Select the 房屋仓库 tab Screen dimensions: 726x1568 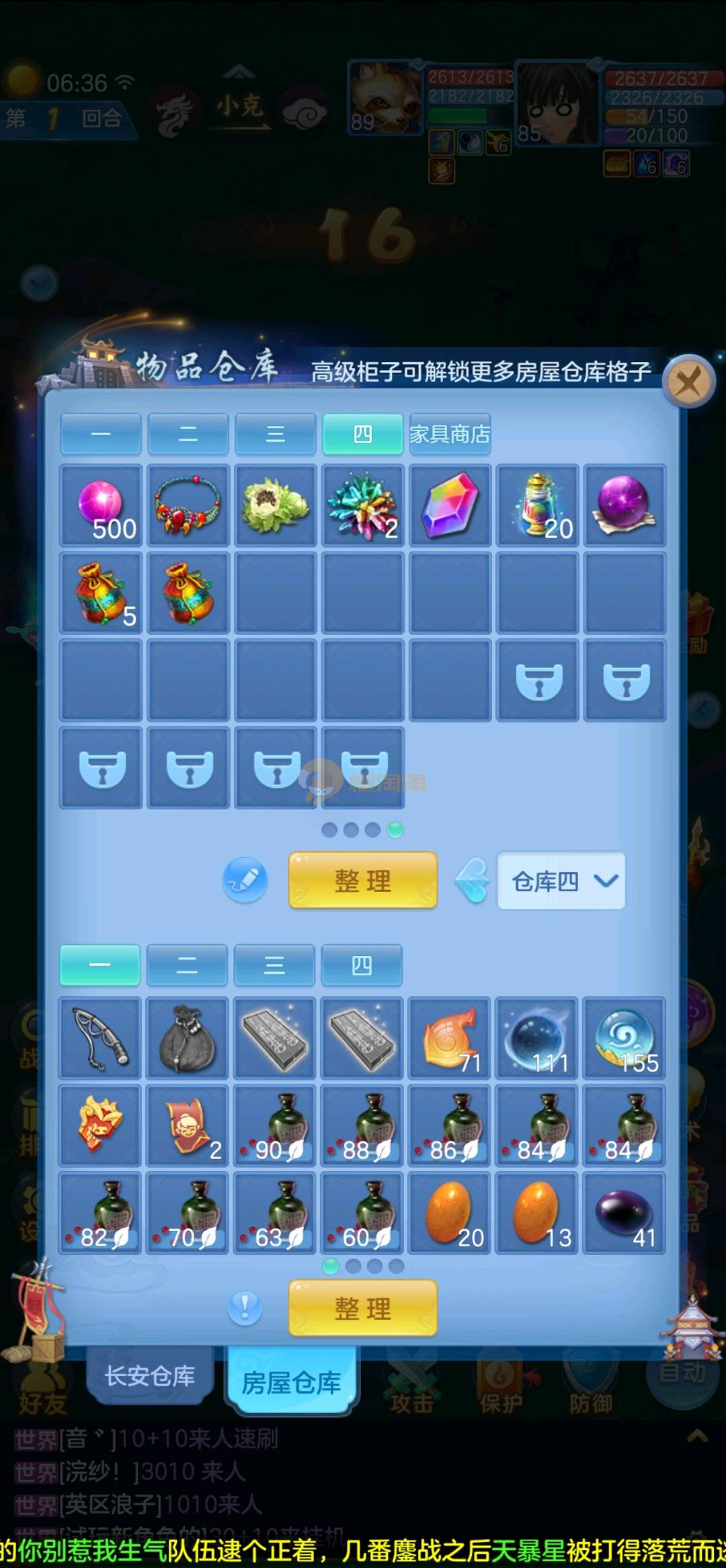[291, 1382]
